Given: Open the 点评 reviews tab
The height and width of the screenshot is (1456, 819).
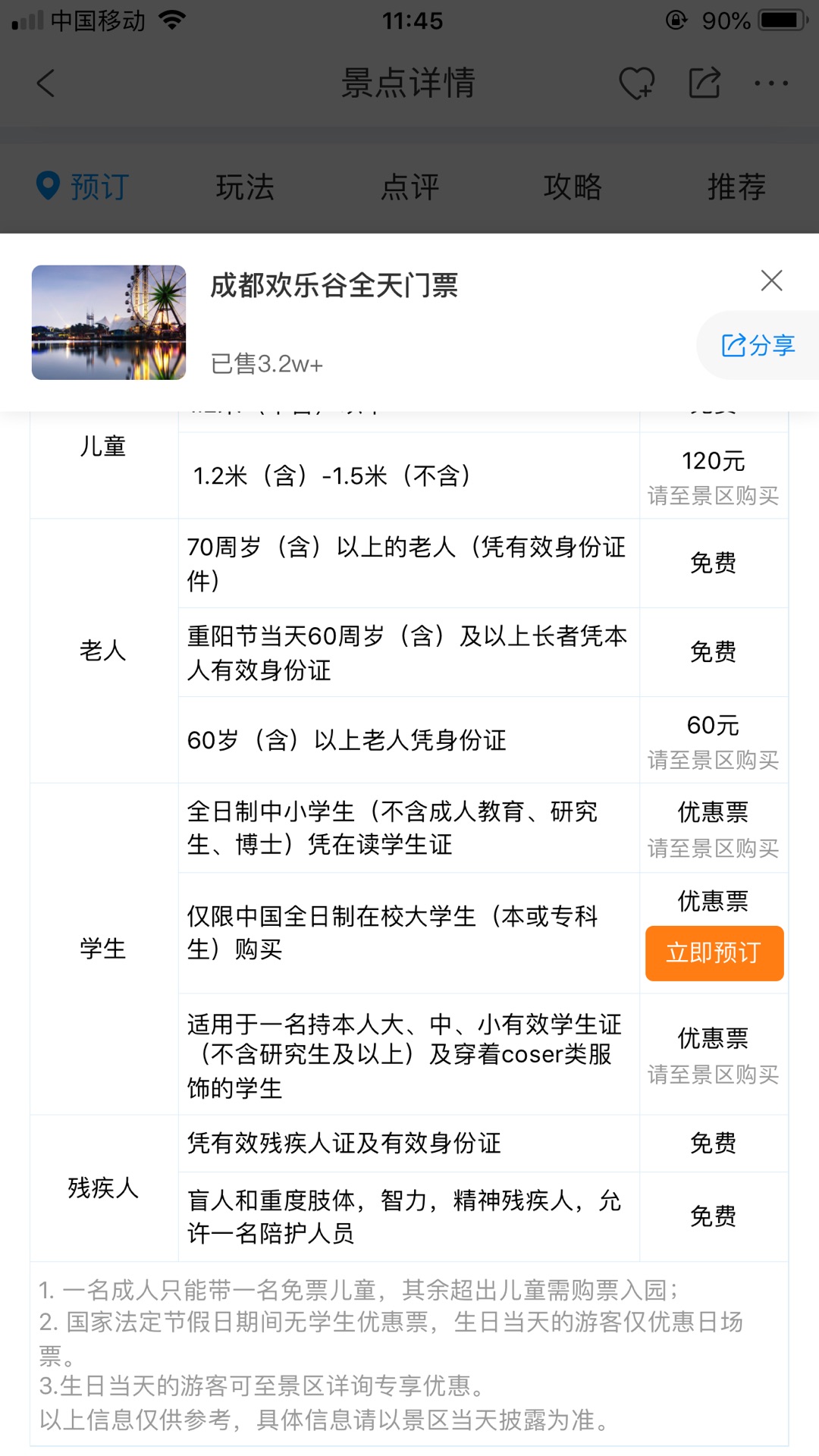Looking at the screenshot, I should click(409, 187).
